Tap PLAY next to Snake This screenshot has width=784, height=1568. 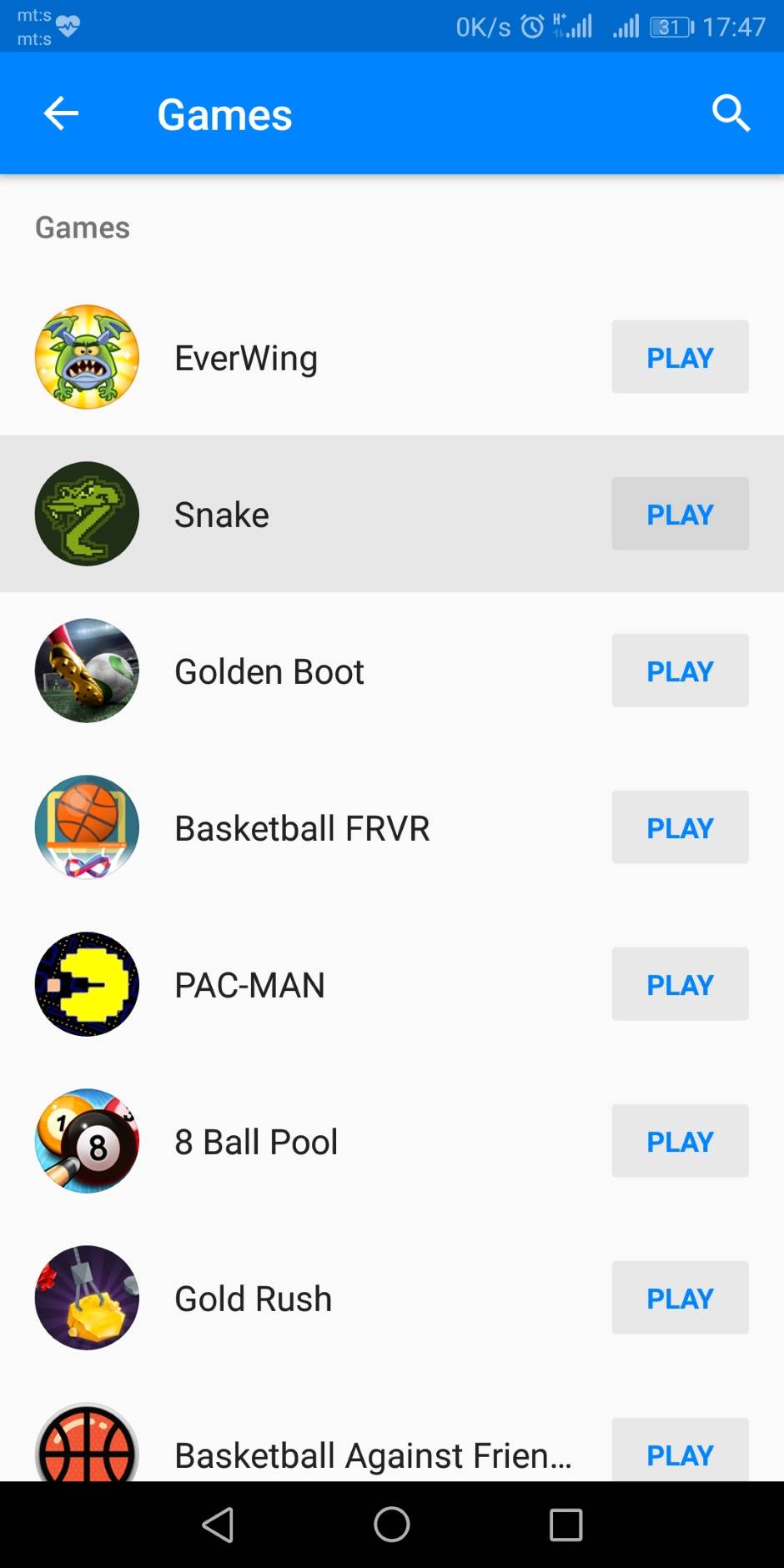coord(680,514)
